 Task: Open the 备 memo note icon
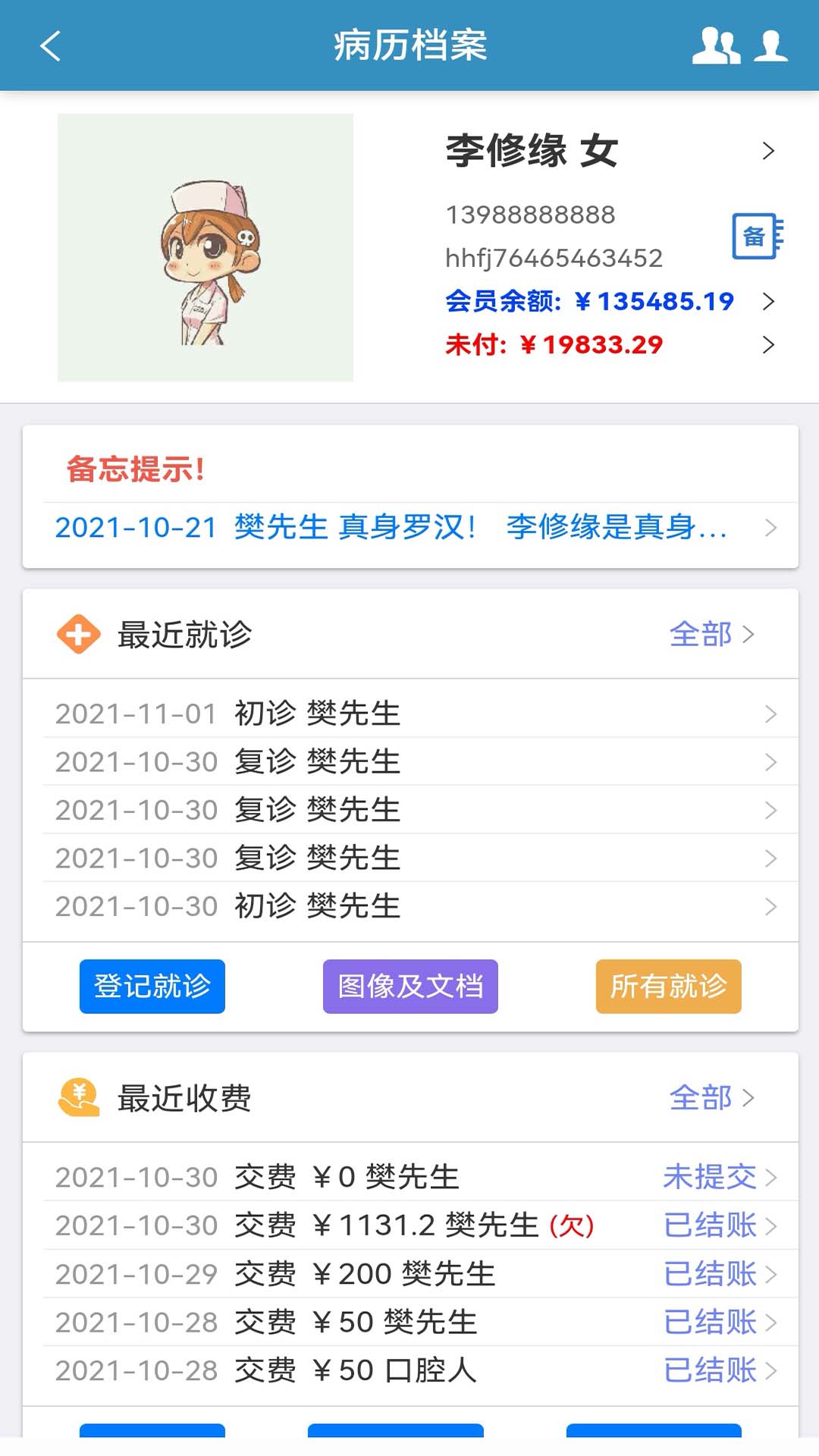coord(757,236)
